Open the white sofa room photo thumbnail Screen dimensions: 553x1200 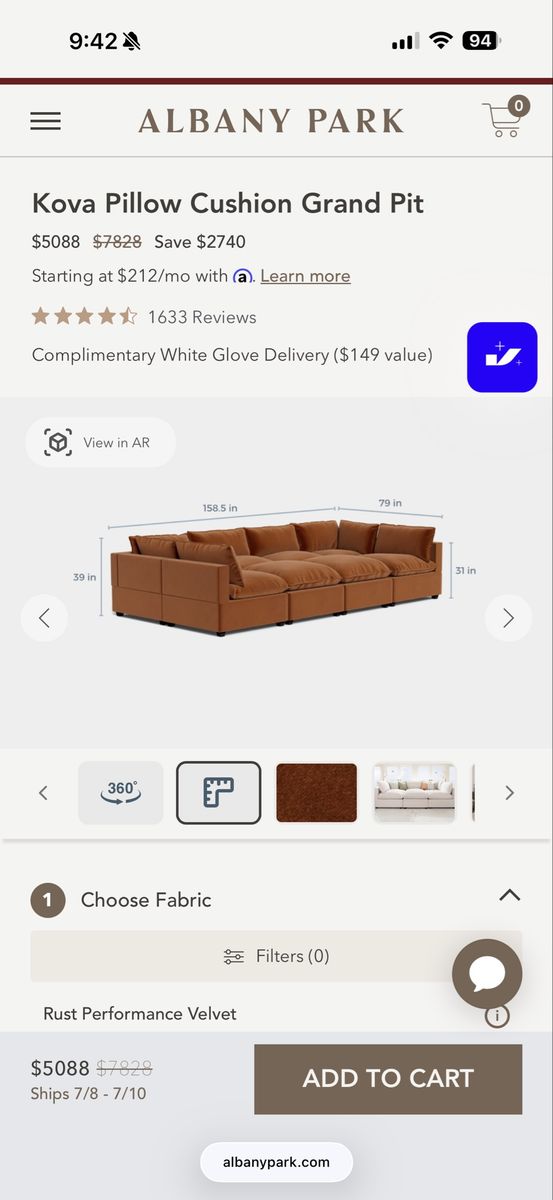click(414, 793)
